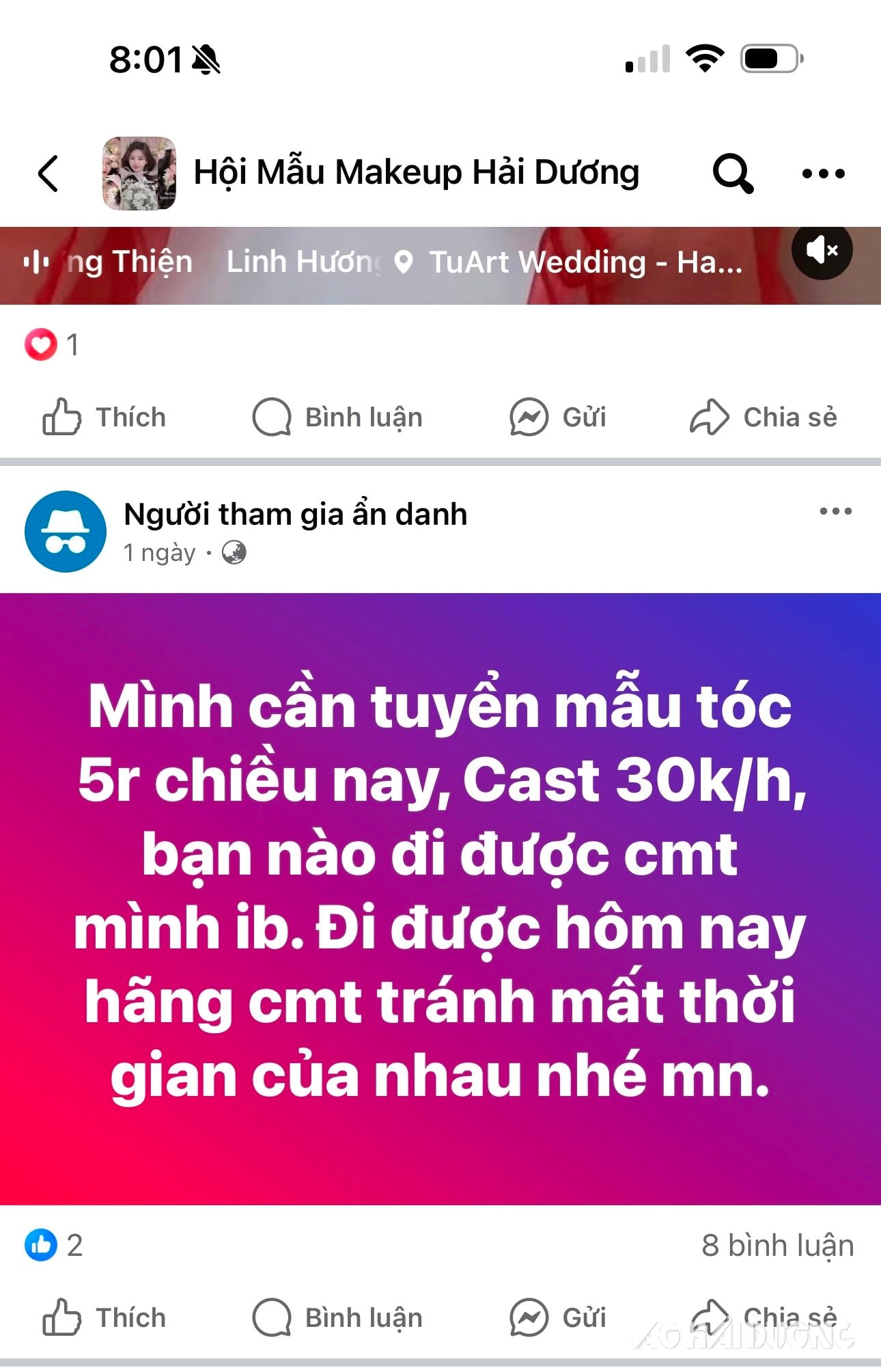Screen dimensions: 881x1372
Task: Open the Hội Mẫu Makeup Hải Dương group info
Action: click(x=415, y=172)
